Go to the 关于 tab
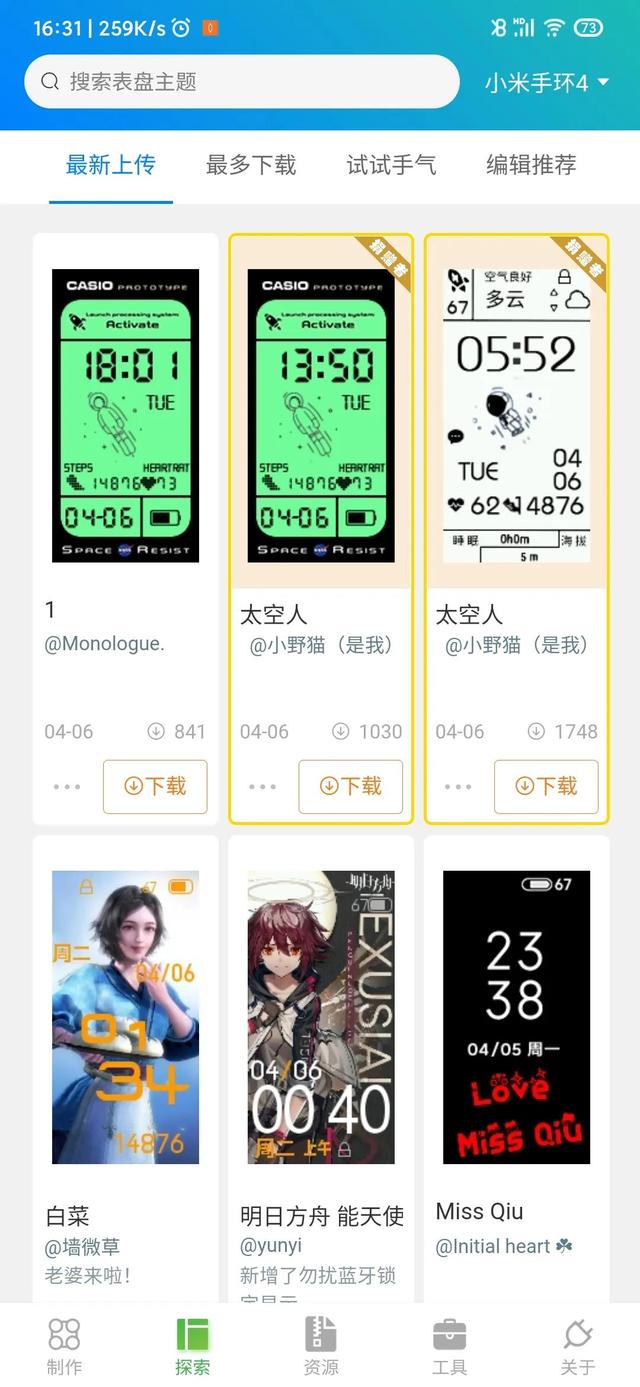The width and height of the screenshot is (640, 1387). pos(577,1345)
